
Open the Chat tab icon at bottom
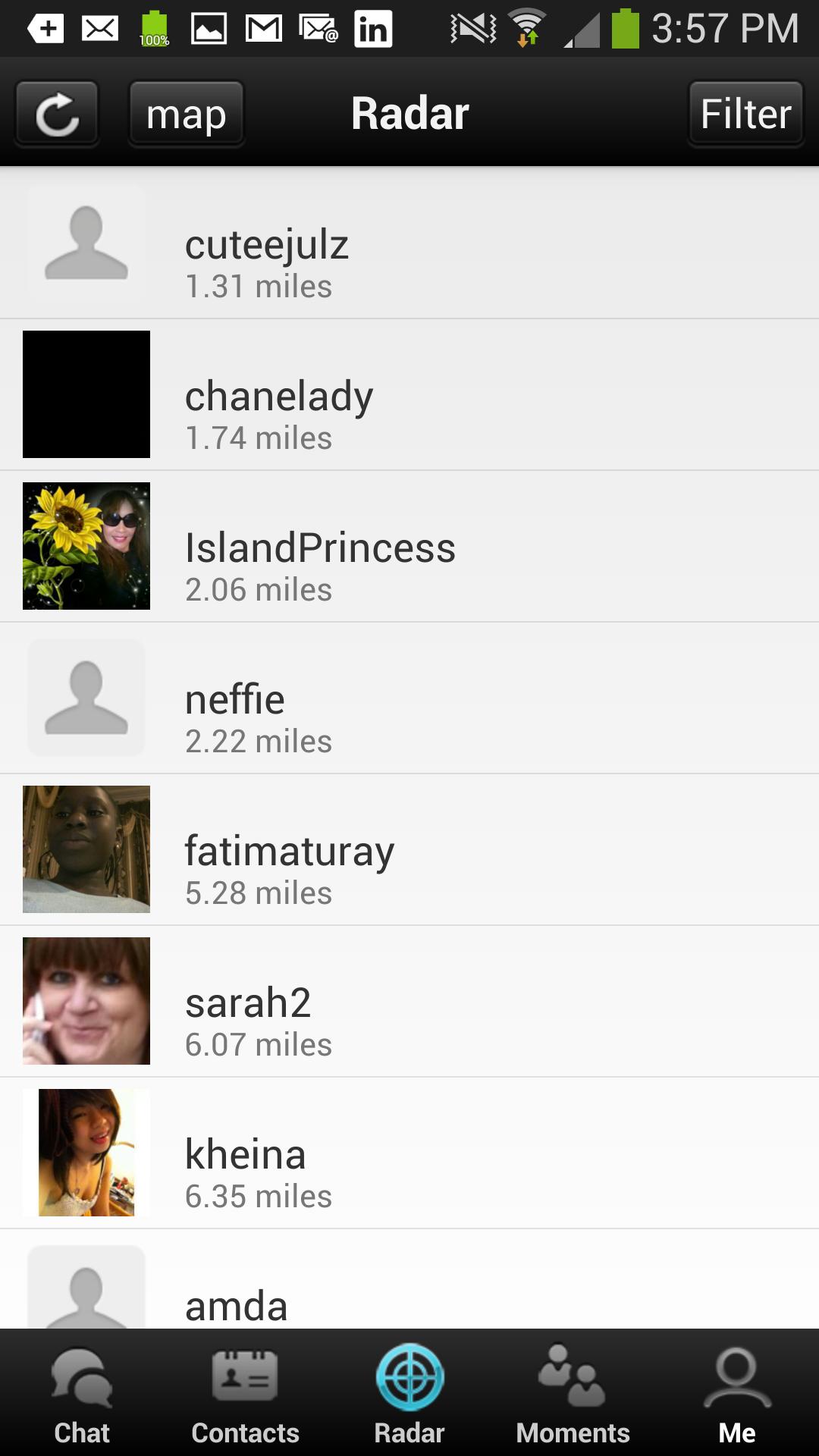[81, 1395]
